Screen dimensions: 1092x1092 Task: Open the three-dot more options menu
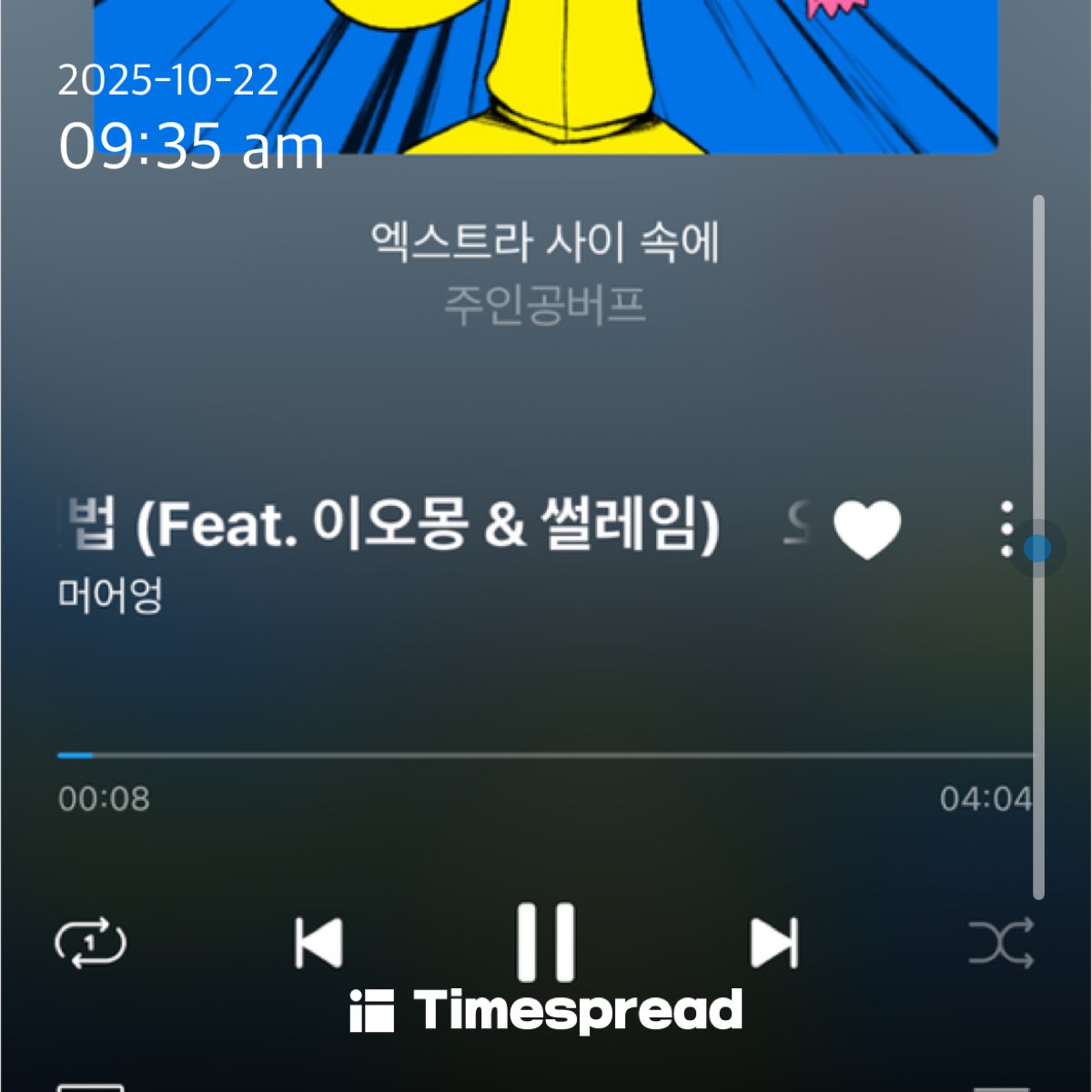[x=1006, y=530]
